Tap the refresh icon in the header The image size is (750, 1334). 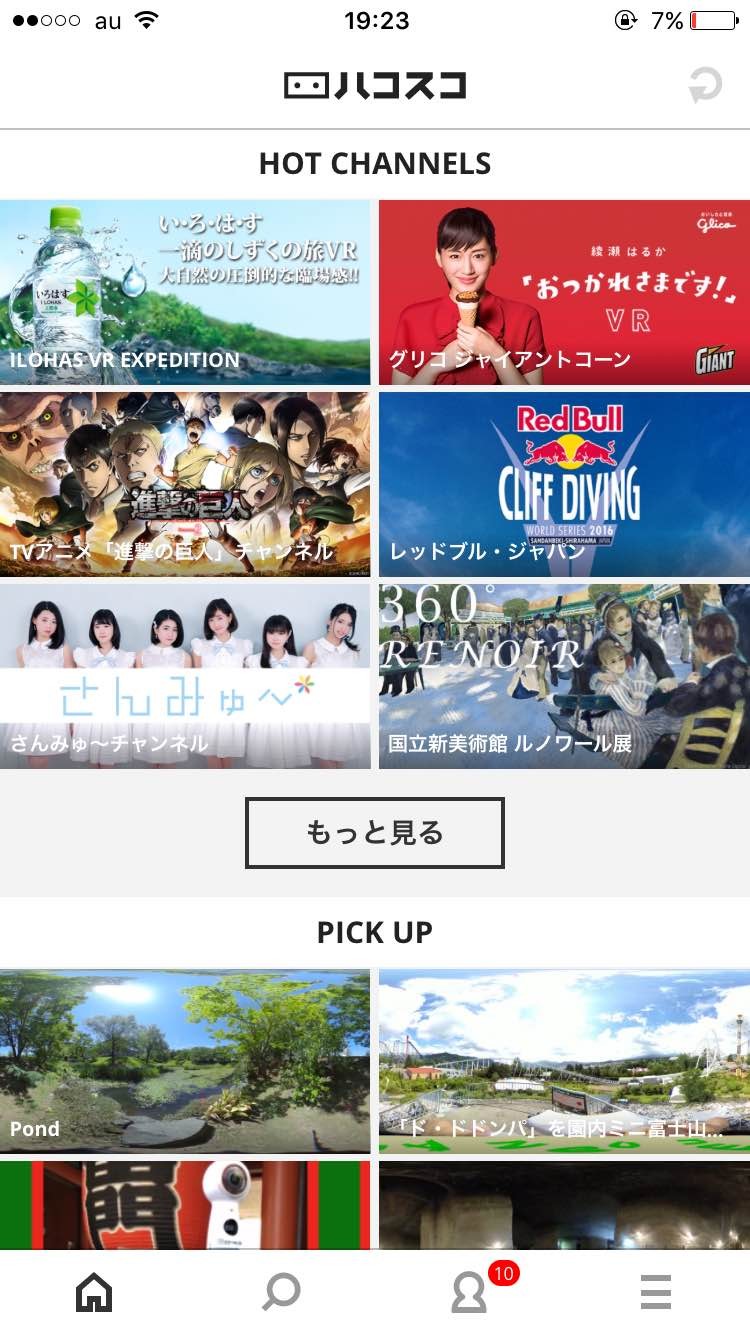(x=705, y=86)
